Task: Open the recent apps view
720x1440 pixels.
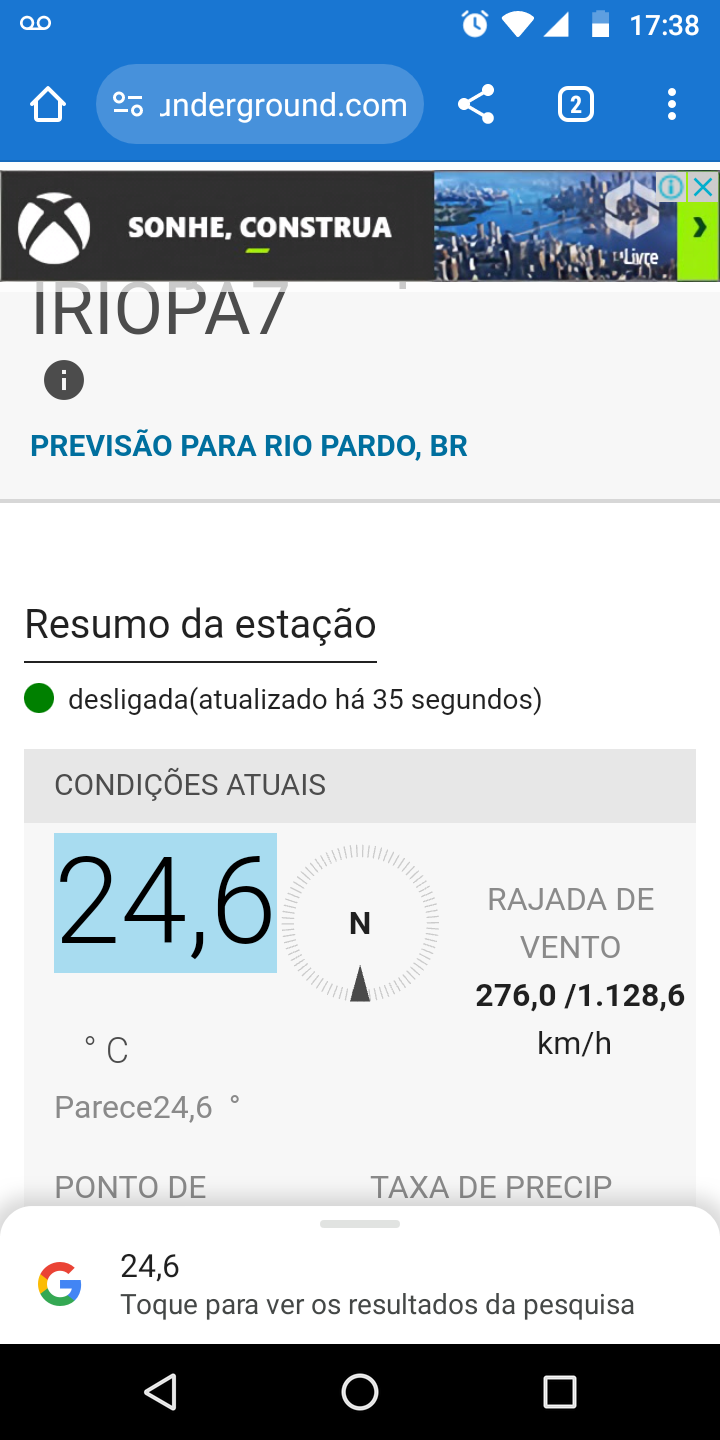Action: pos(560,1392)
